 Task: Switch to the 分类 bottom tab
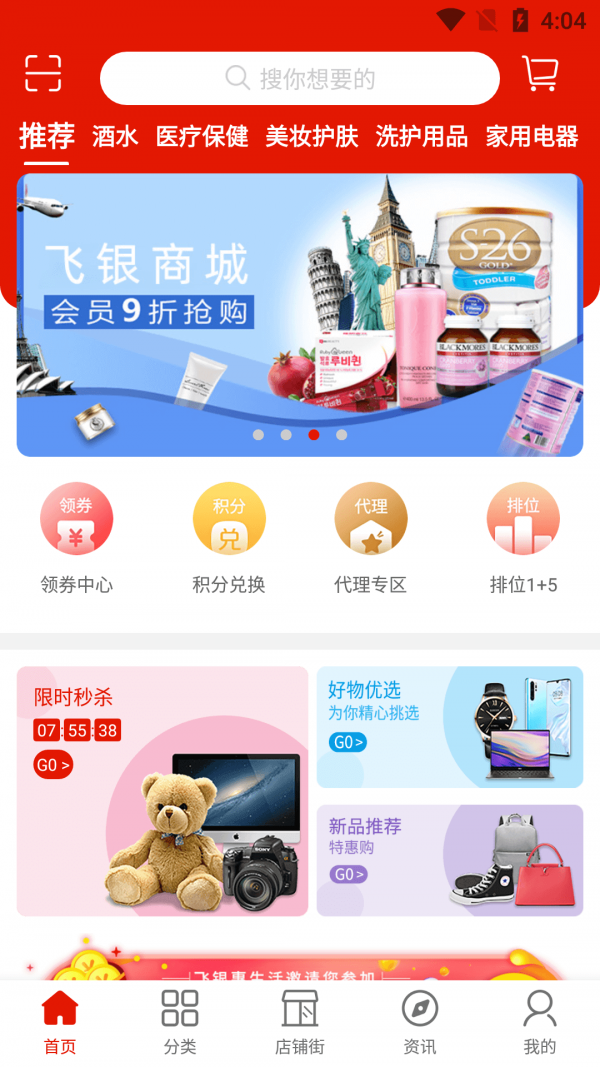point(180,1023)
